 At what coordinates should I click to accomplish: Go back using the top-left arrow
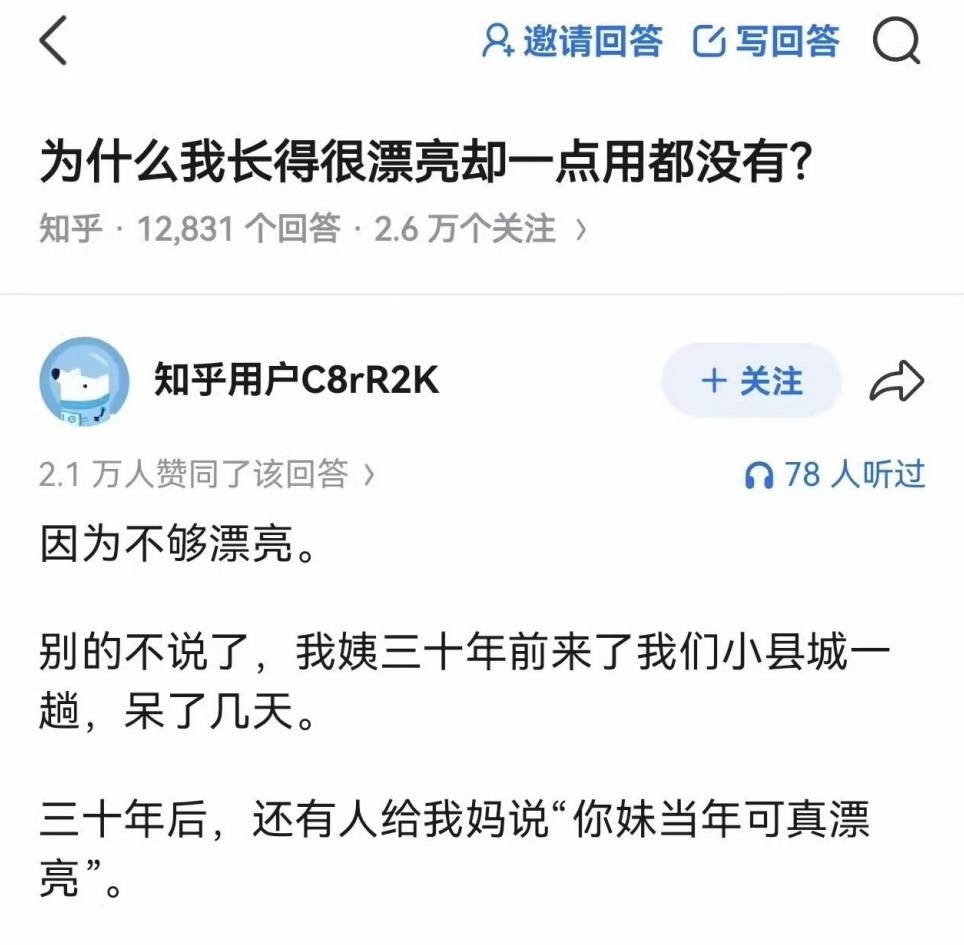click(x=54, y=42)
